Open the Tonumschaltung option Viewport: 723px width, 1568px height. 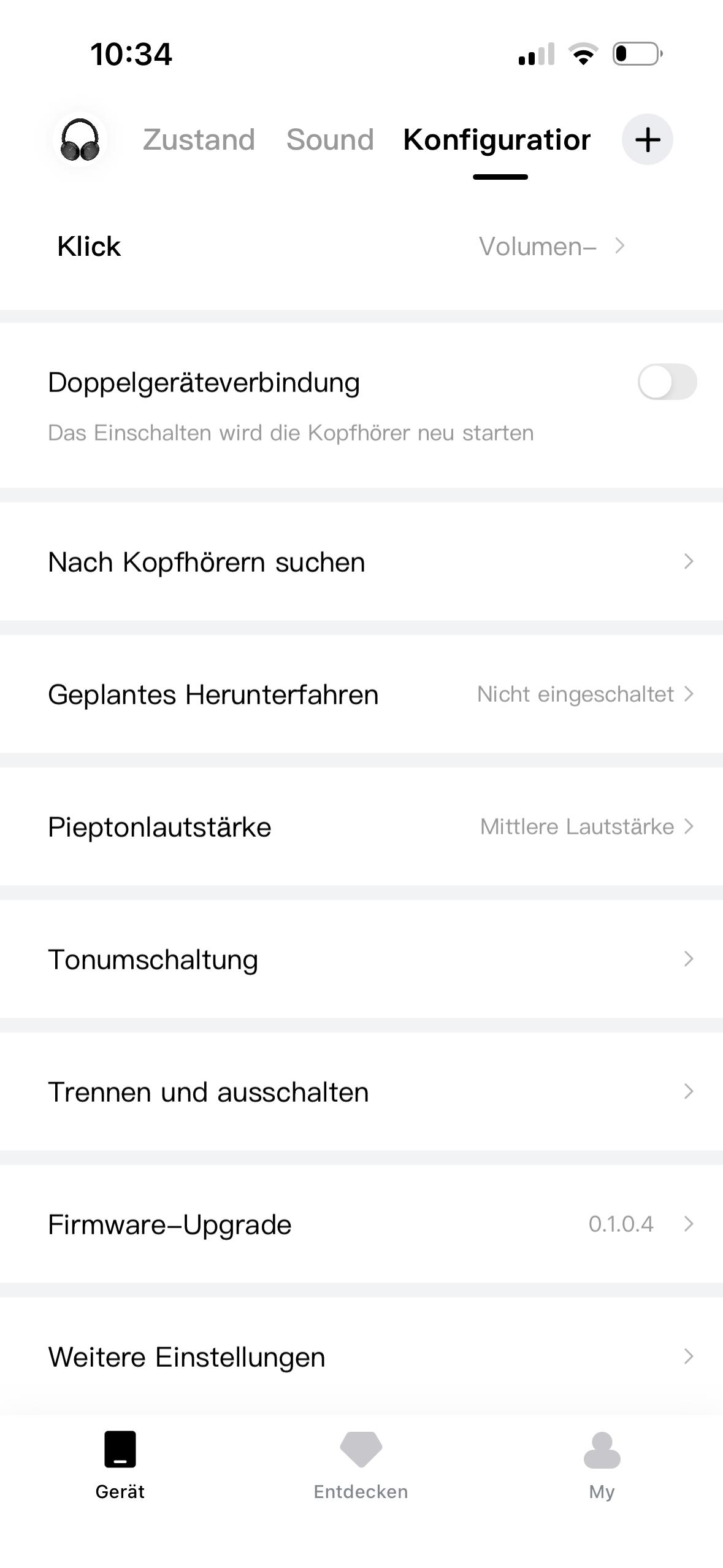pos(361,959)
